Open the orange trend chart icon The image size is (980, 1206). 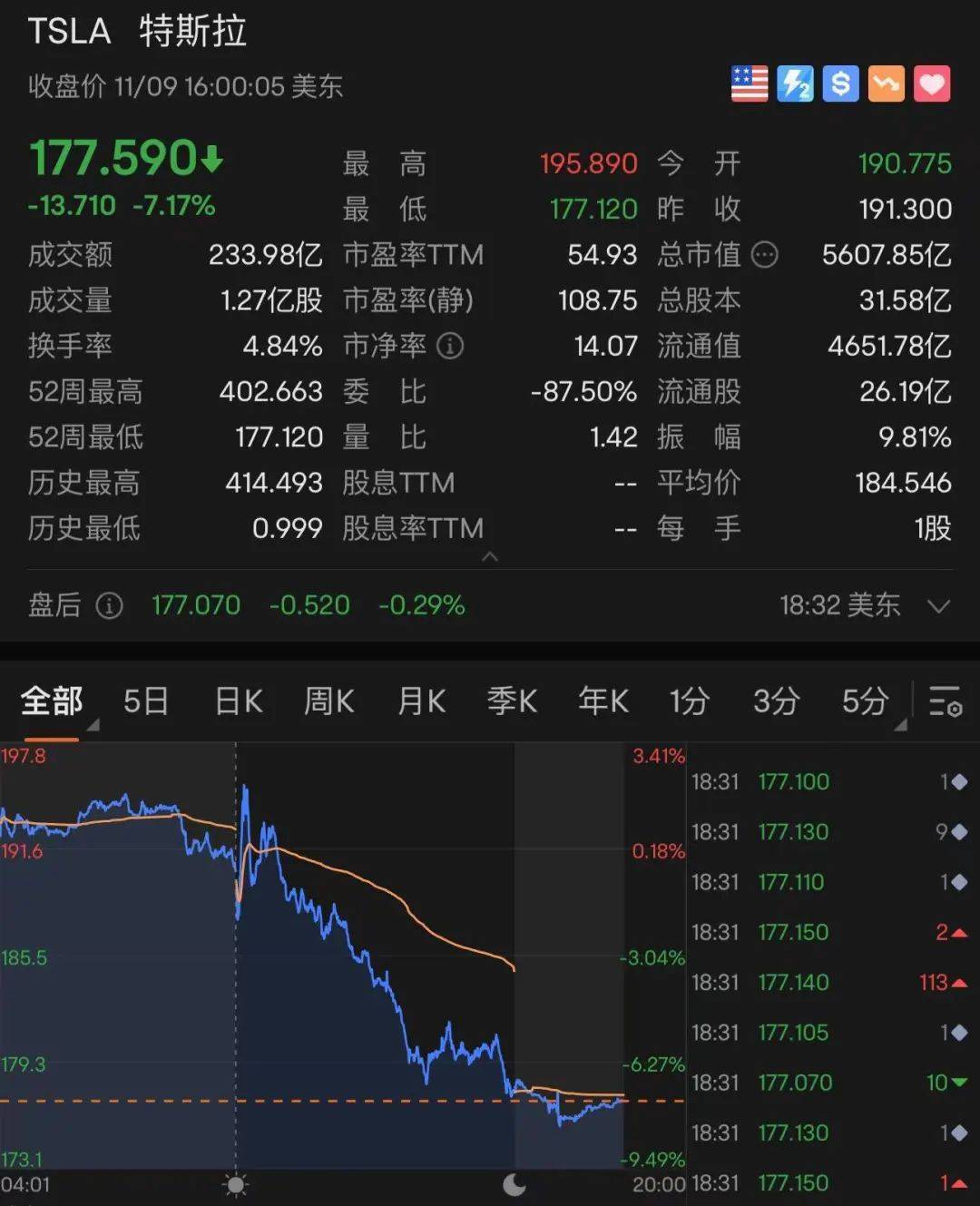(x=886, y=84)
